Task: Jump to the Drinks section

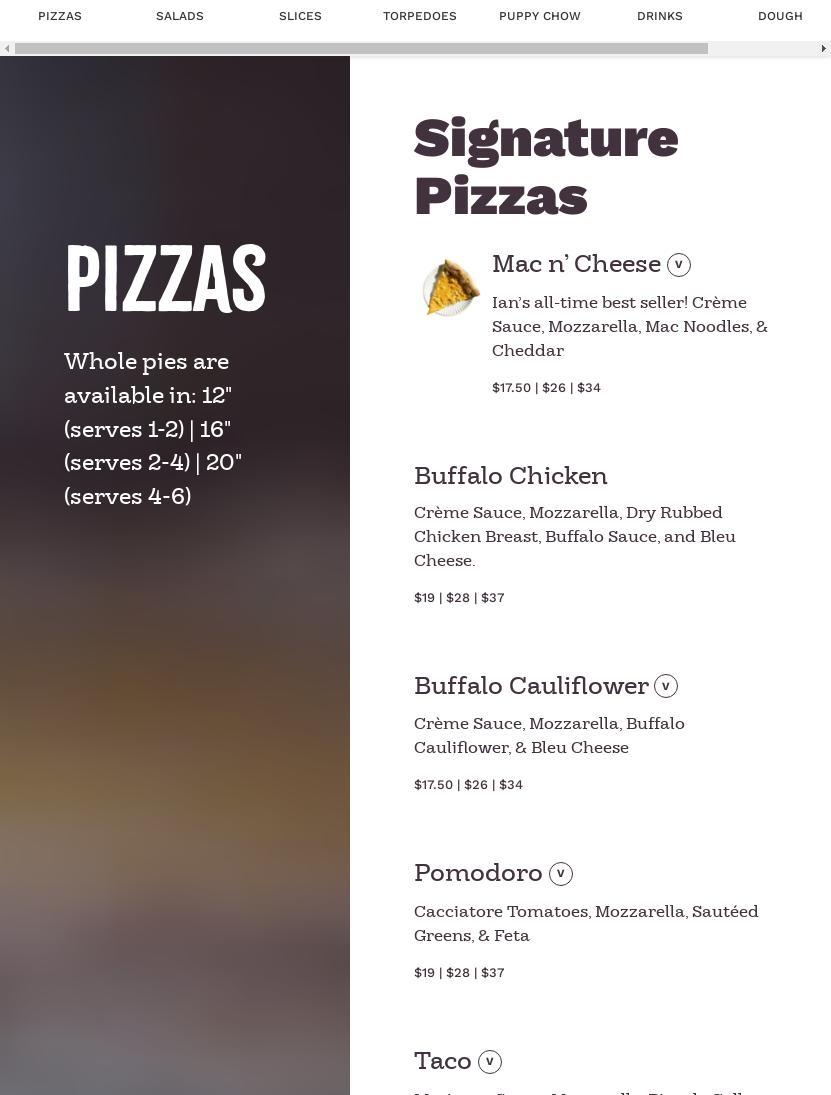Action: [660, 16]
